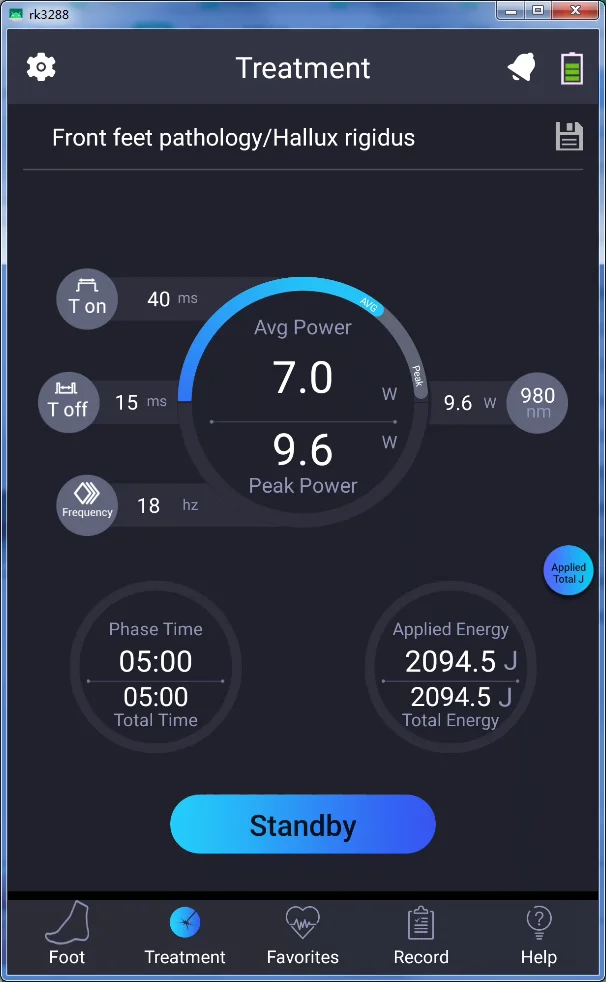Image resolution: width=606 pixels, height=982 pixels.
Task: Select the 980 nm wavelength button
Action: coord(537,403)
